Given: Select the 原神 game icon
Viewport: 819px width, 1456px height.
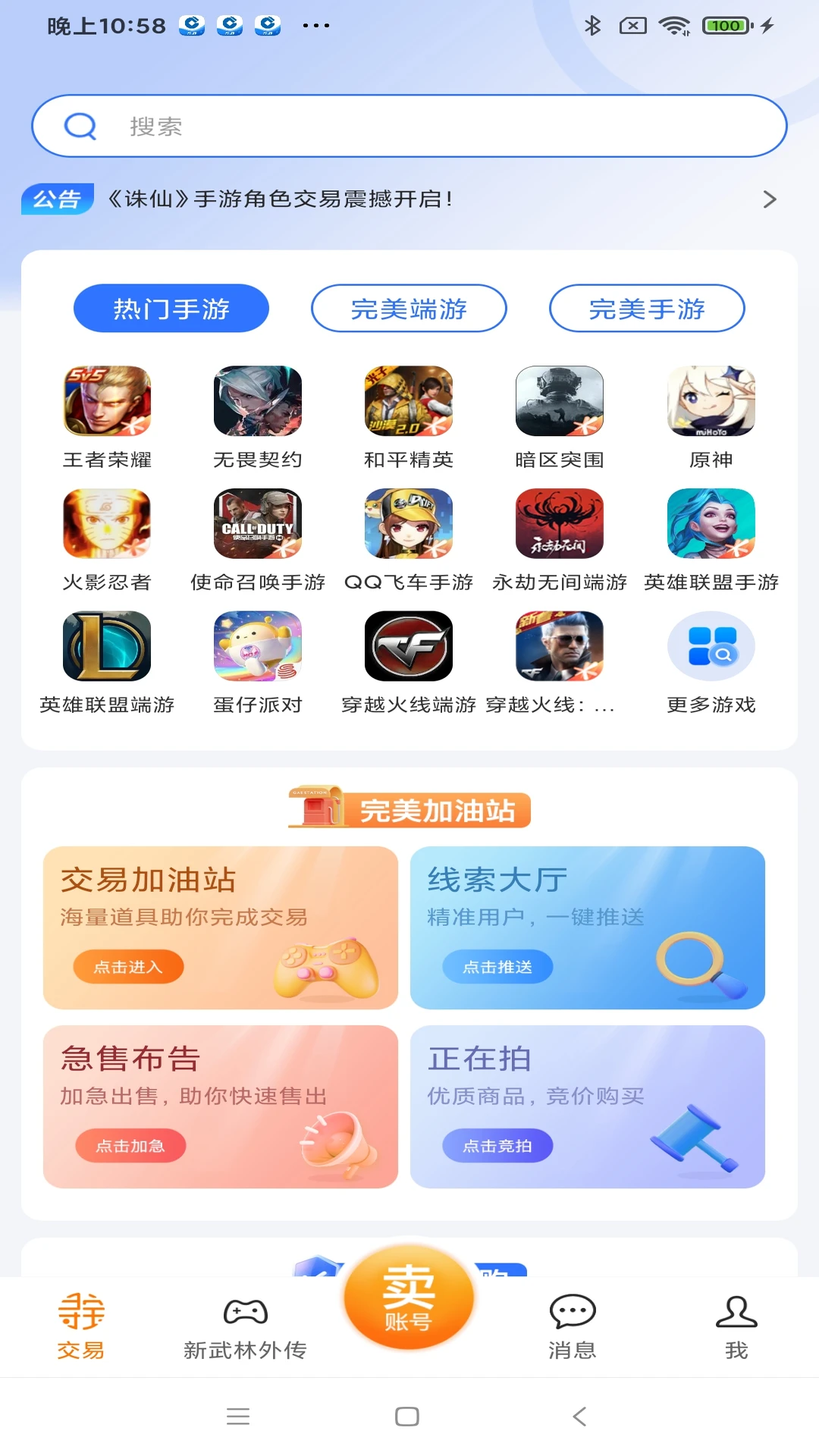Looking at the screenshot, I should click(x=711, y=401).
